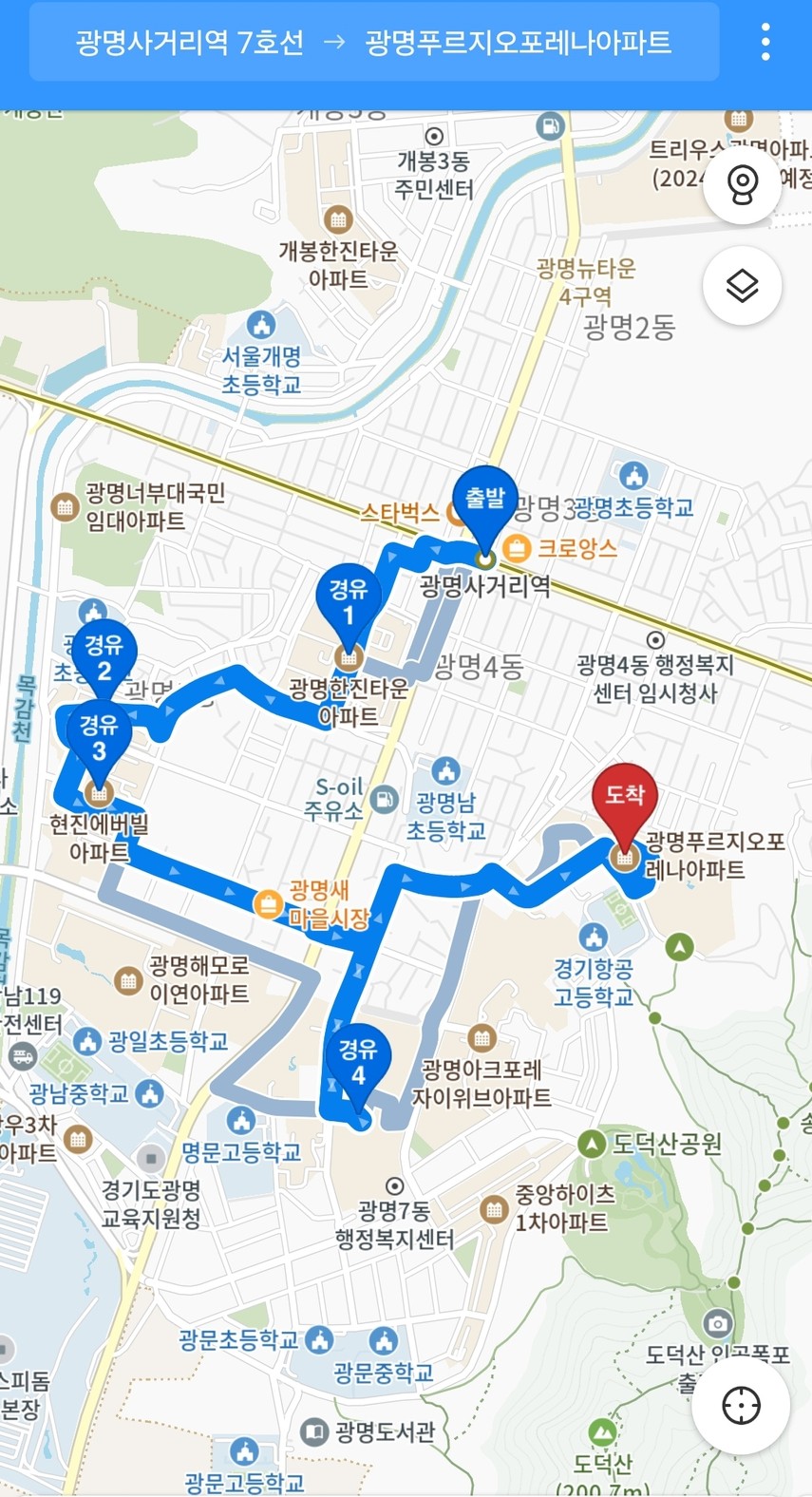
Task: Open the street view button
Action: [x=742, y=185]
